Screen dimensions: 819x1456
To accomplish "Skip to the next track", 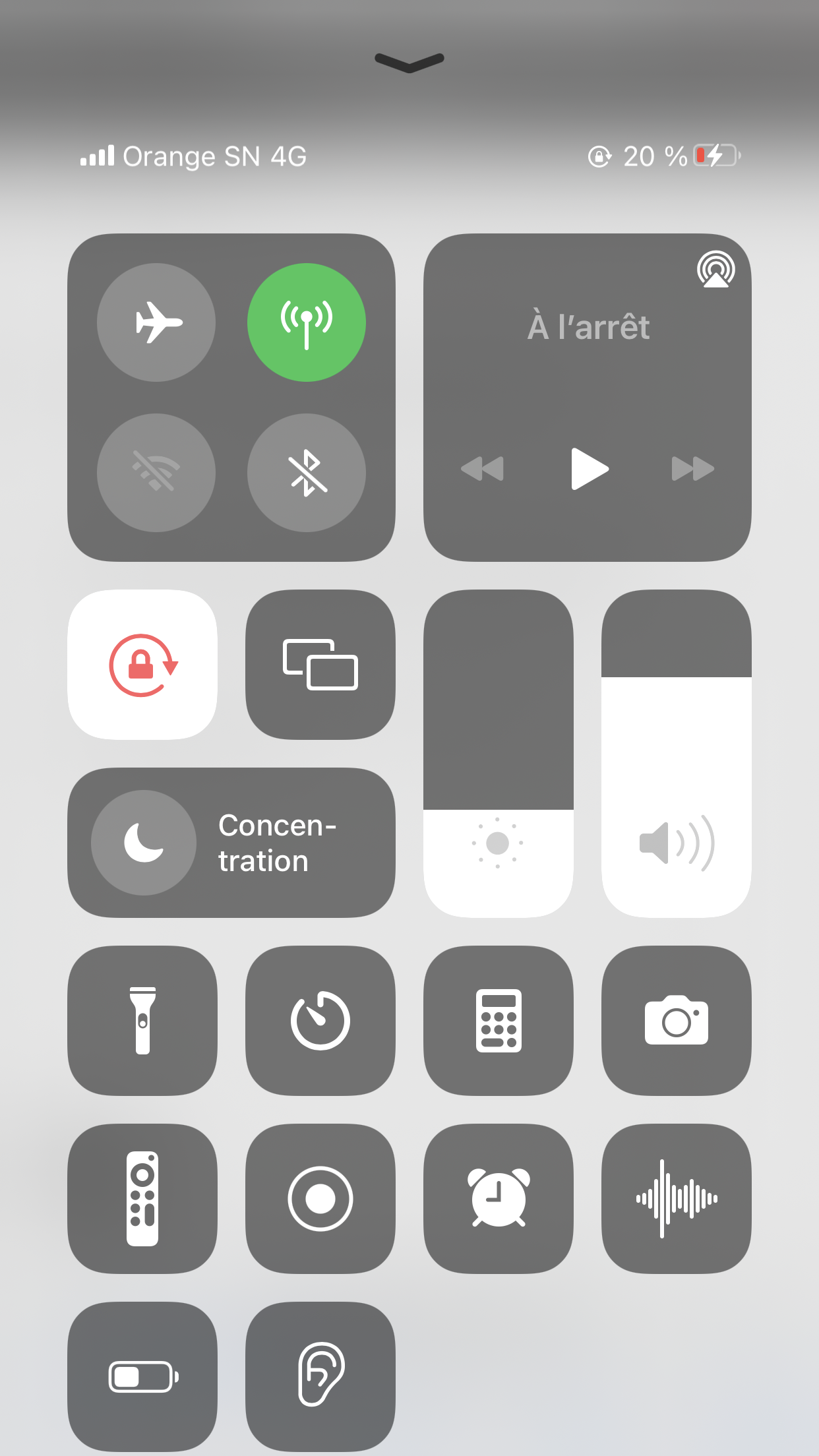I will coord(692,469).
